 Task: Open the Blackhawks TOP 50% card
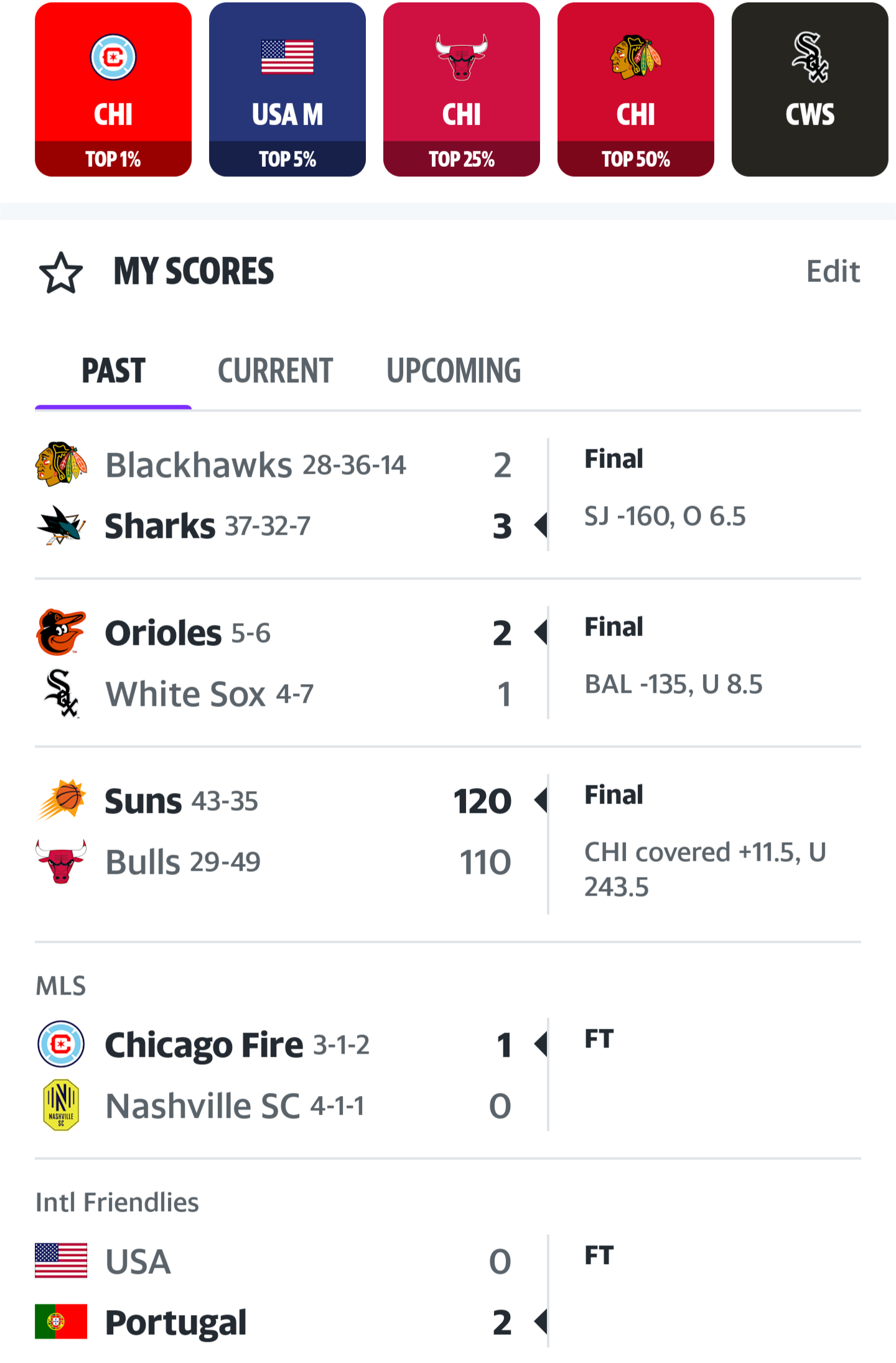pos(636,90)
